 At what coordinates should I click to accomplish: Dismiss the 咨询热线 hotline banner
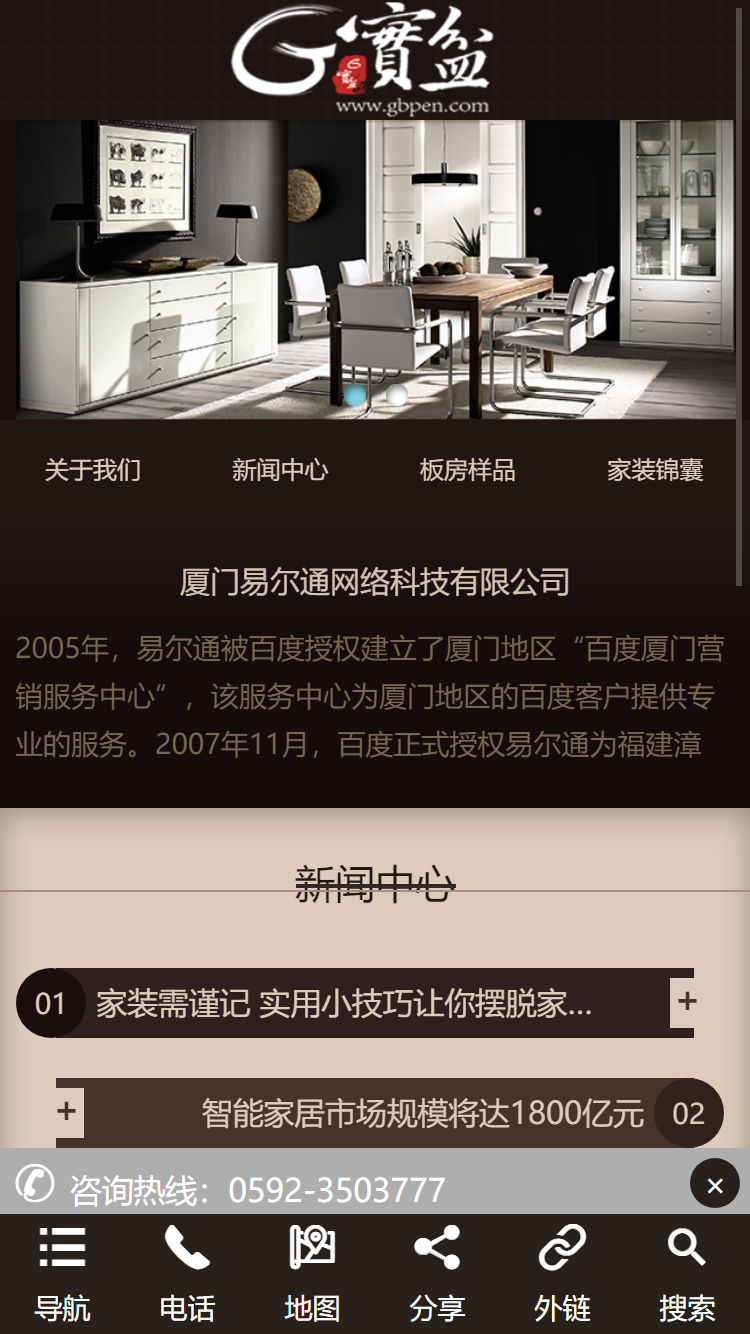point(714,1185)
